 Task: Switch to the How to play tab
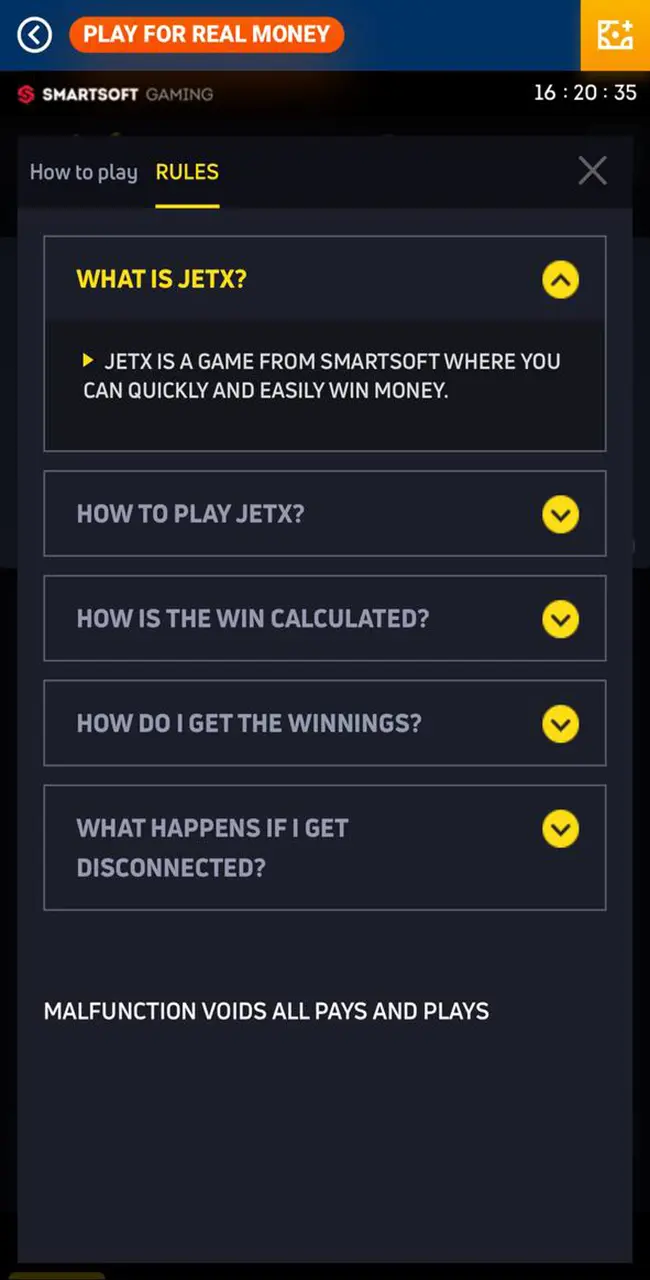(83, 172)
